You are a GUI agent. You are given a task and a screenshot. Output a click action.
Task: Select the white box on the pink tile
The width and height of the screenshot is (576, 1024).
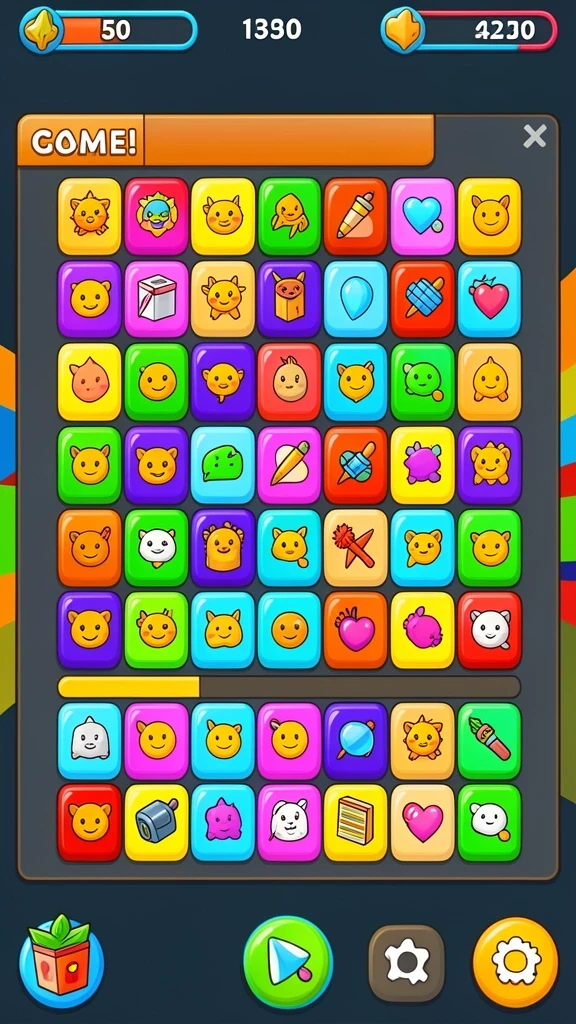157,299
